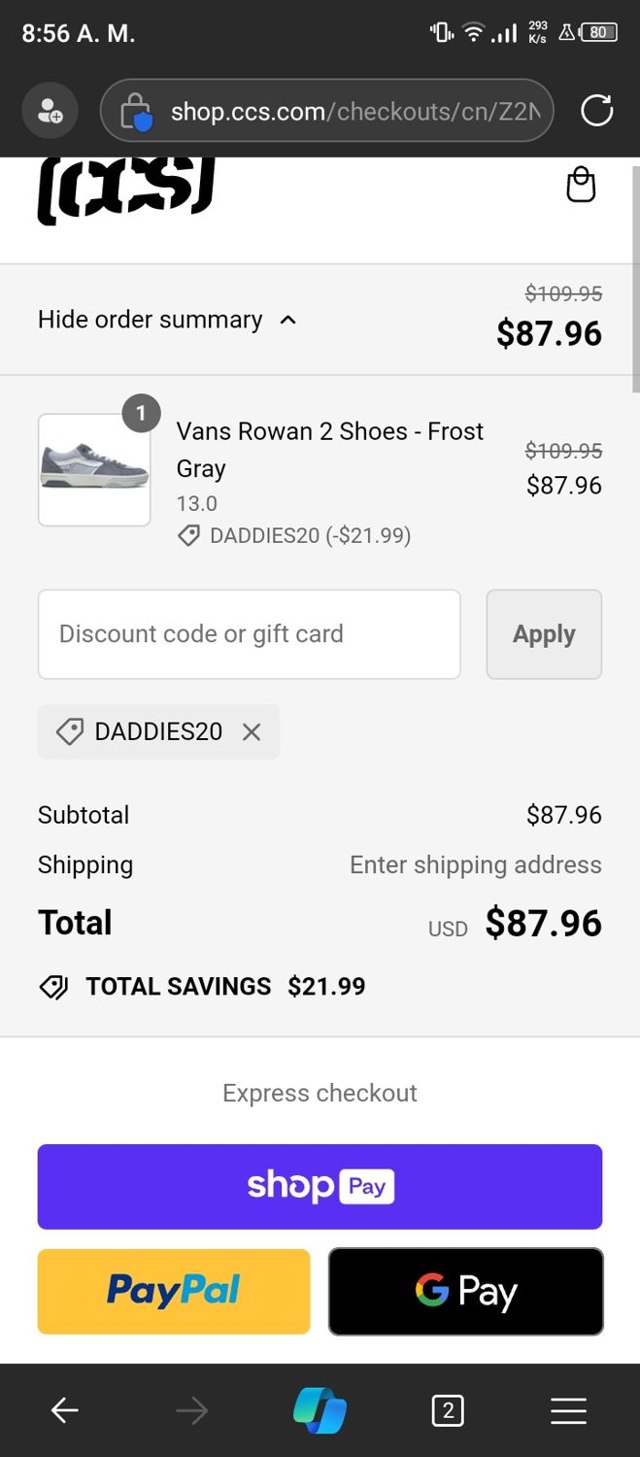This screenshot has height=1457, width=640.
Task: Check out with Shop Pay
Action: [320, 1186]
